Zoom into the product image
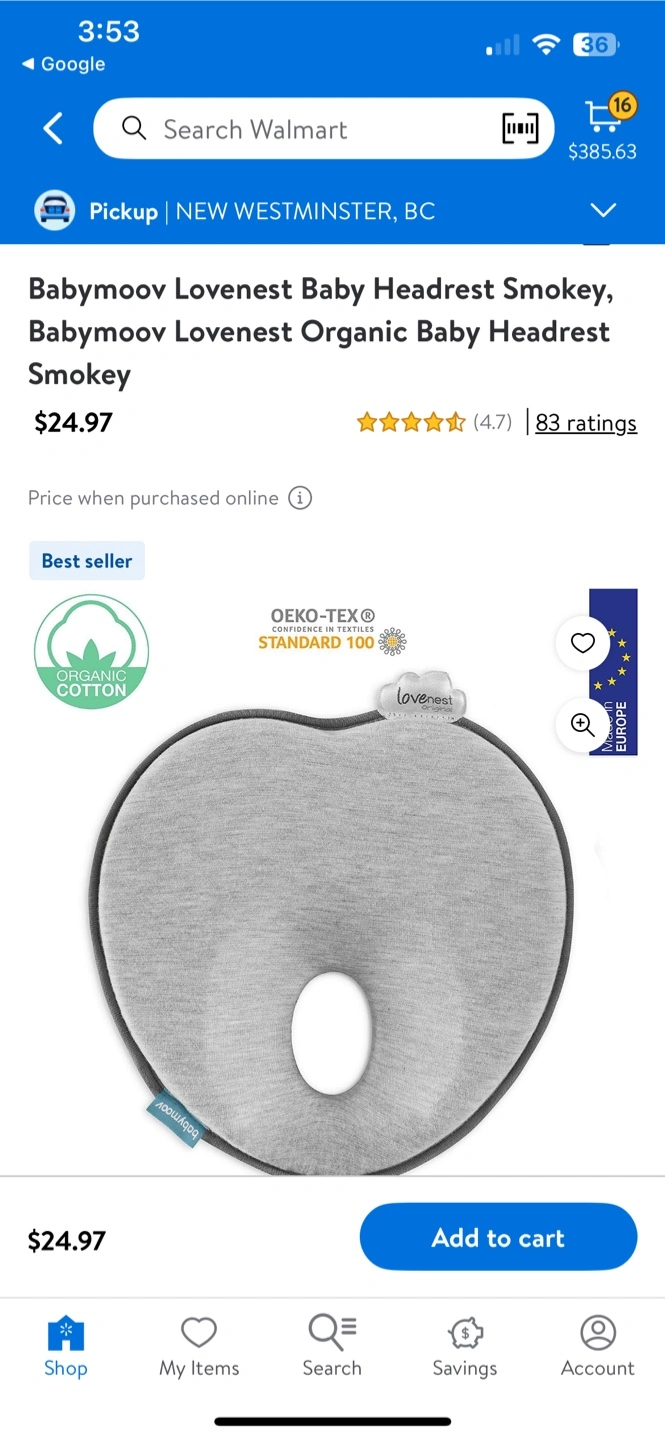Screen dimensions: 665x1440 click(x=583, y=725)
